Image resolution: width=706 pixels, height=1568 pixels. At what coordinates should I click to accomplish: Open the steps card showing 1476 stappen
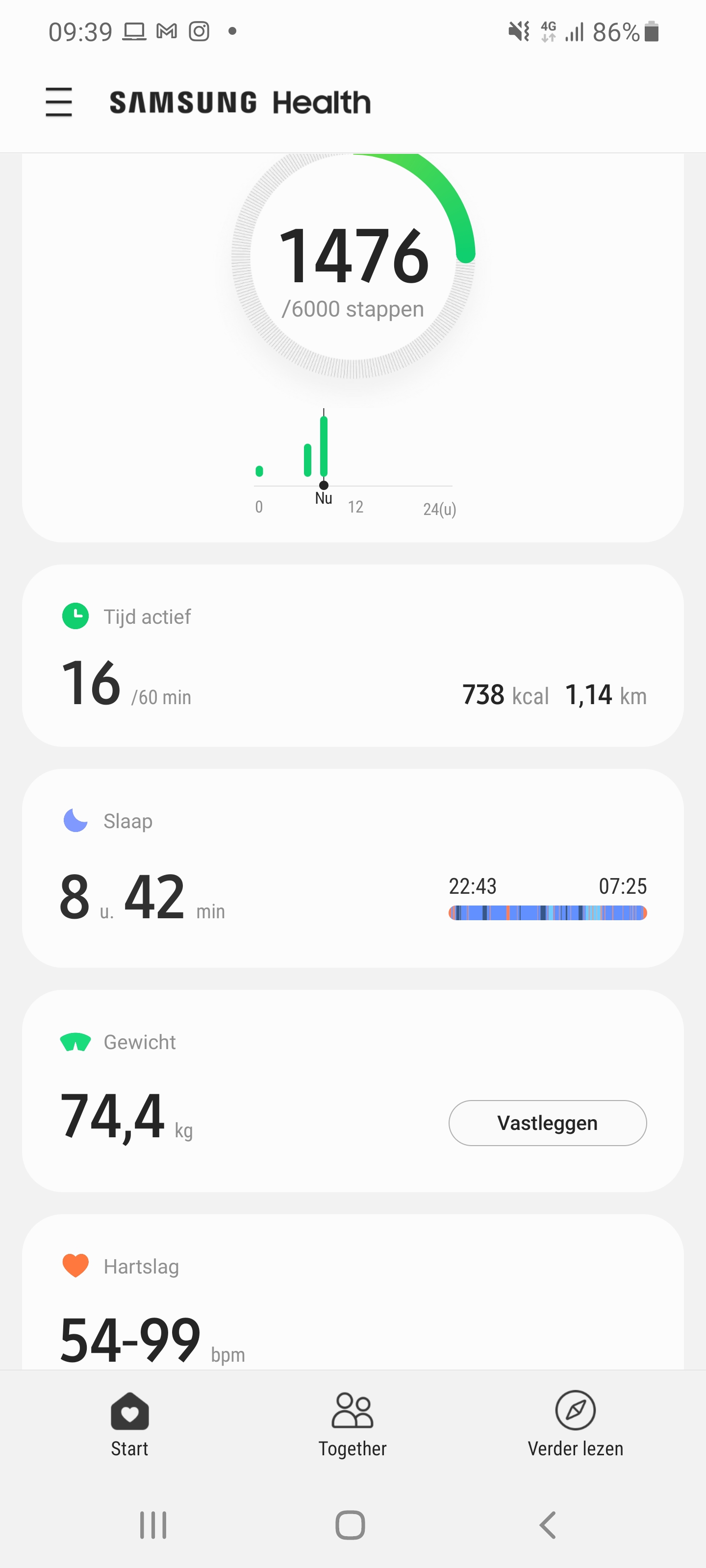click(353, 268)
